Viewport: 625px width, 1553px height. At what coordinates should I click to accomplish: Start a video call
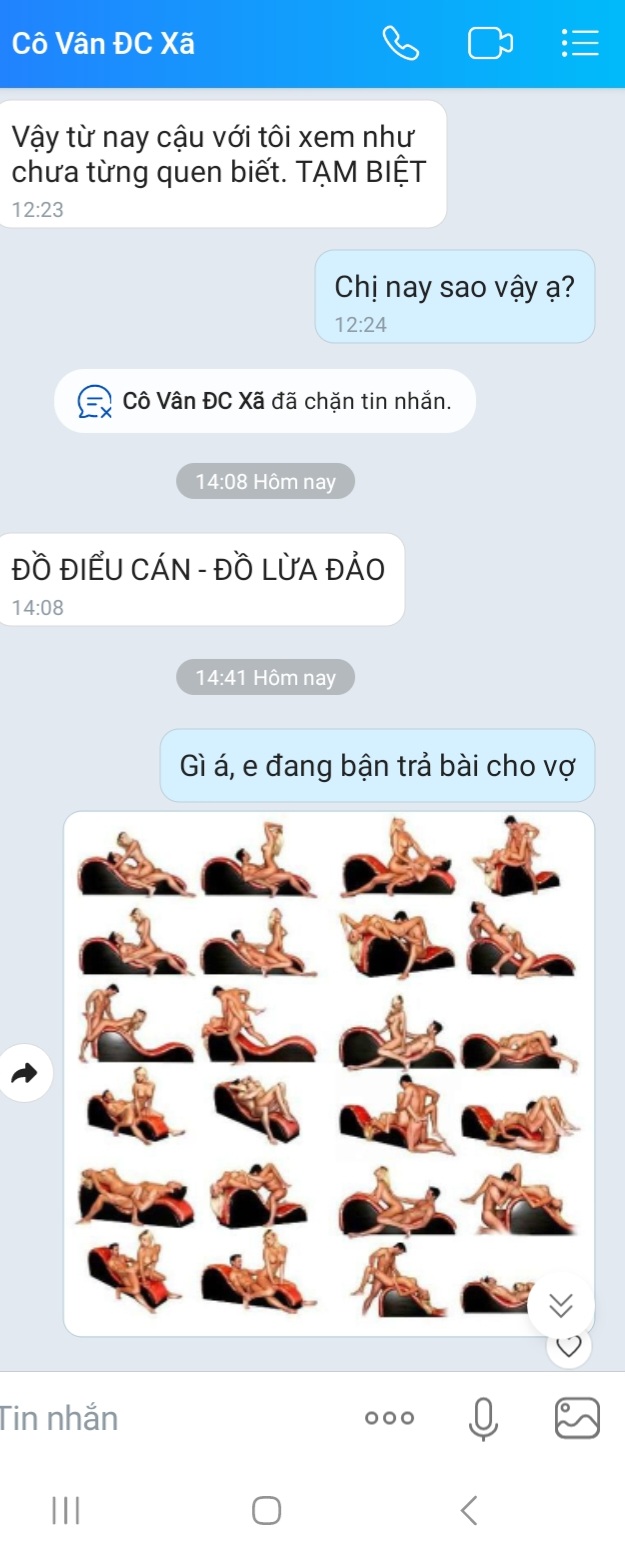coord(490,44)
